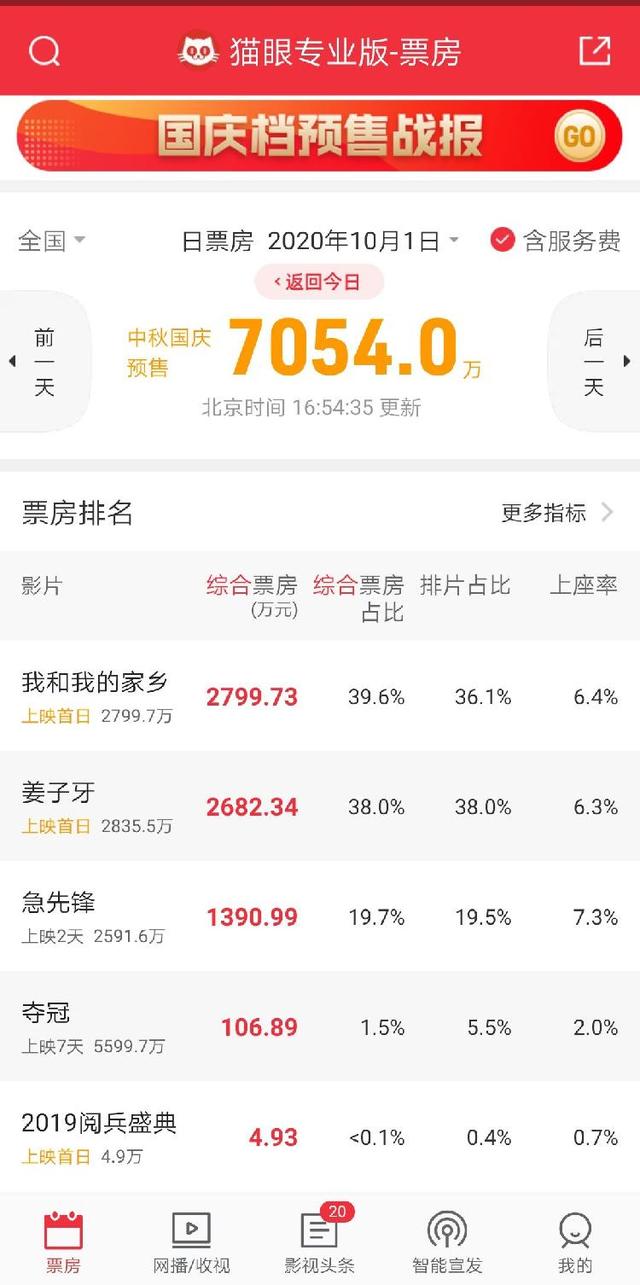Expand the 全国 region dropdown
The image size is (640, 1285).
[52, 240]
